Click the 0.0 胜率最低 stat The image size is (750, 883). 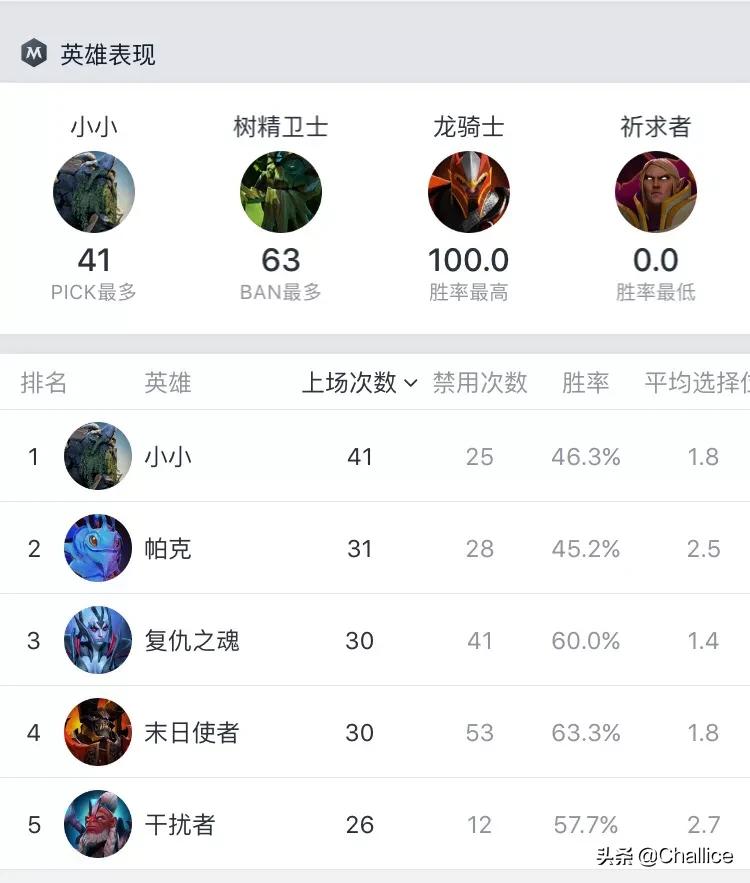(655, 260)
